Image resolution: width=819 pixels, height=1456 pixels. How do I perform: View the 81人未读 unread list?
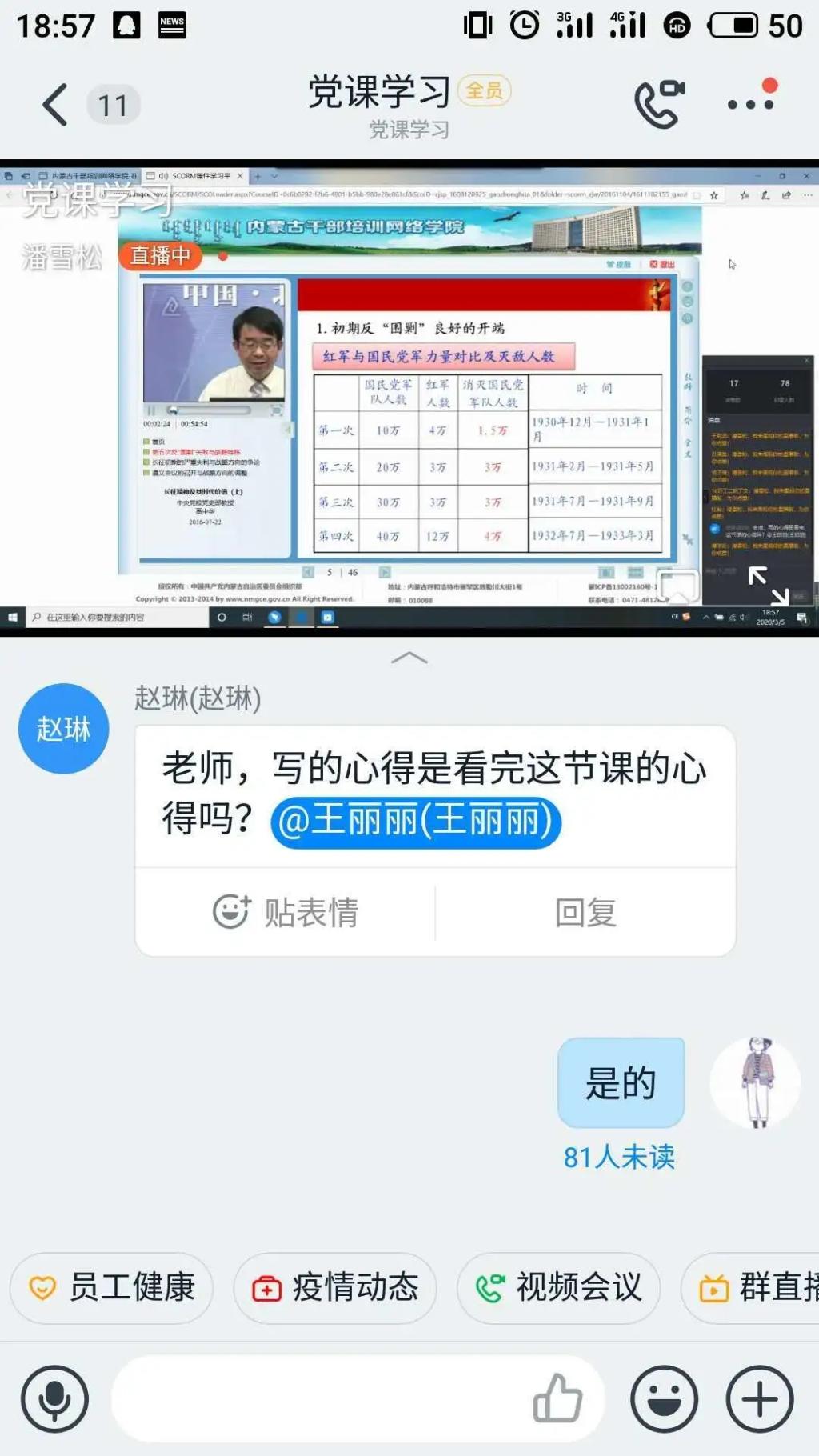[x=619, y=1157]
